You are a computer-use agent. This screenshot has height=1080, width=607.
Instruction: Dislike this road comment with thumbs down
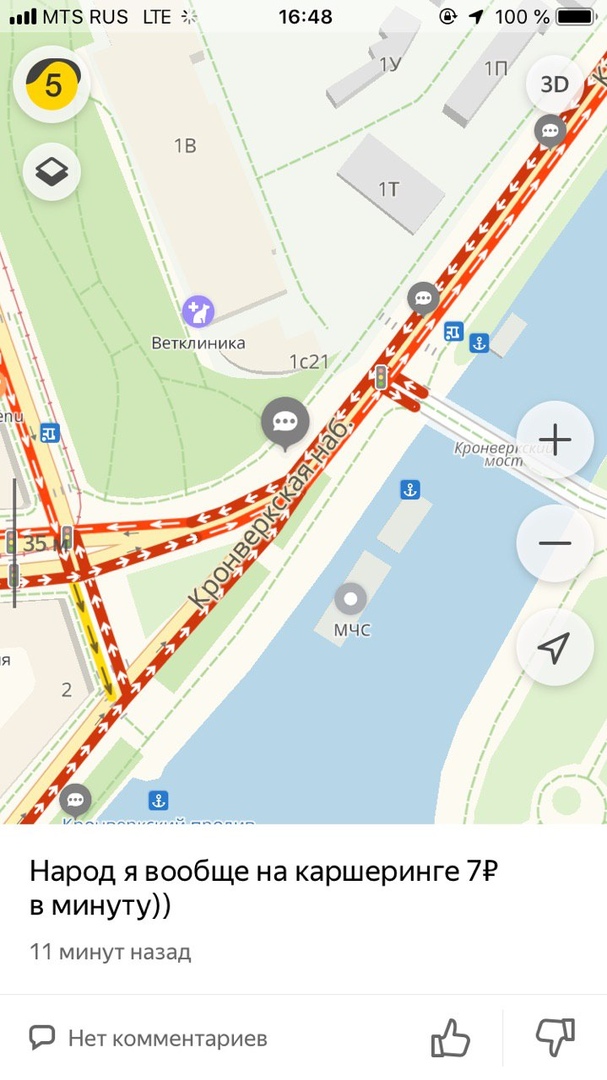pos(556,1038)
